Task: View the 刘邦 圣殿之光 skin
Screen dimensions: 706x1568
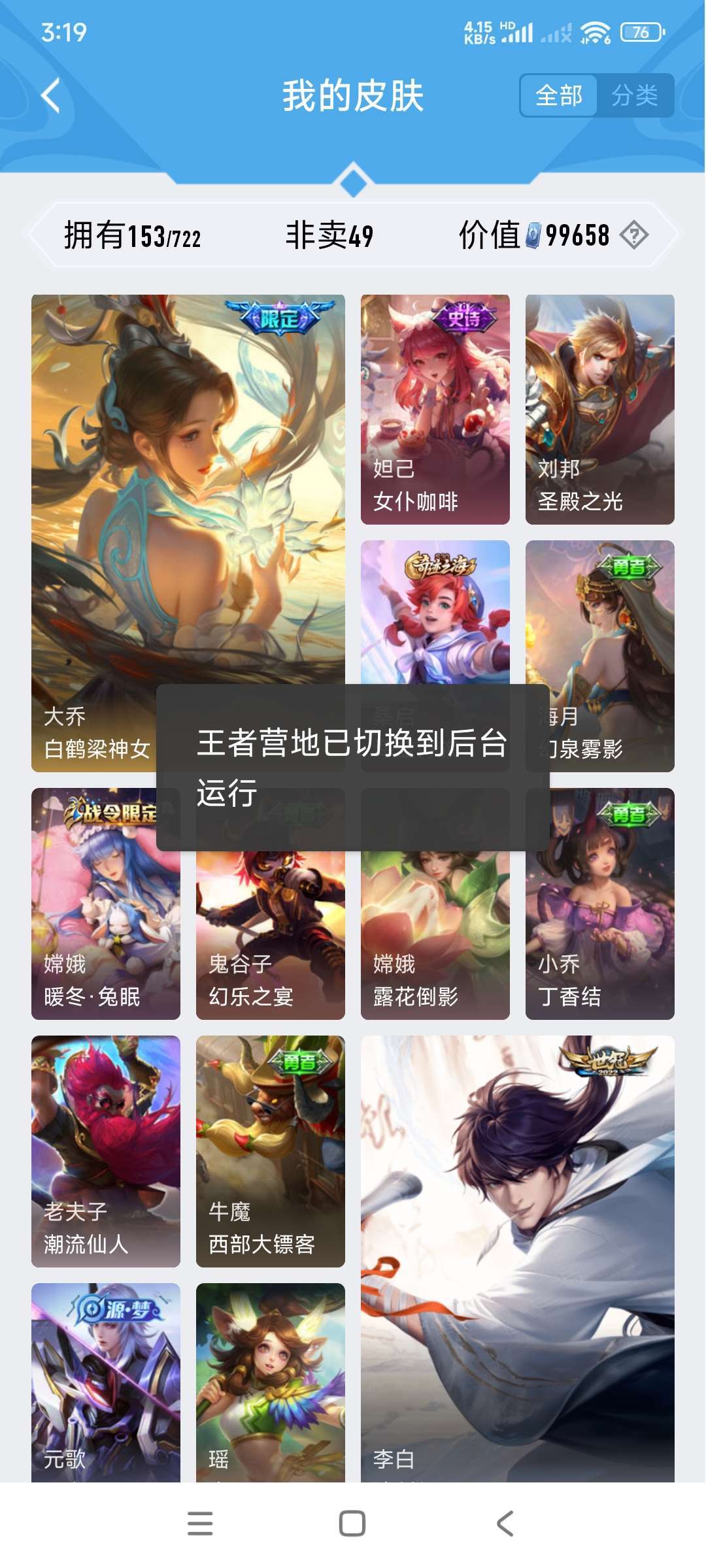Action: pos(600,410)
